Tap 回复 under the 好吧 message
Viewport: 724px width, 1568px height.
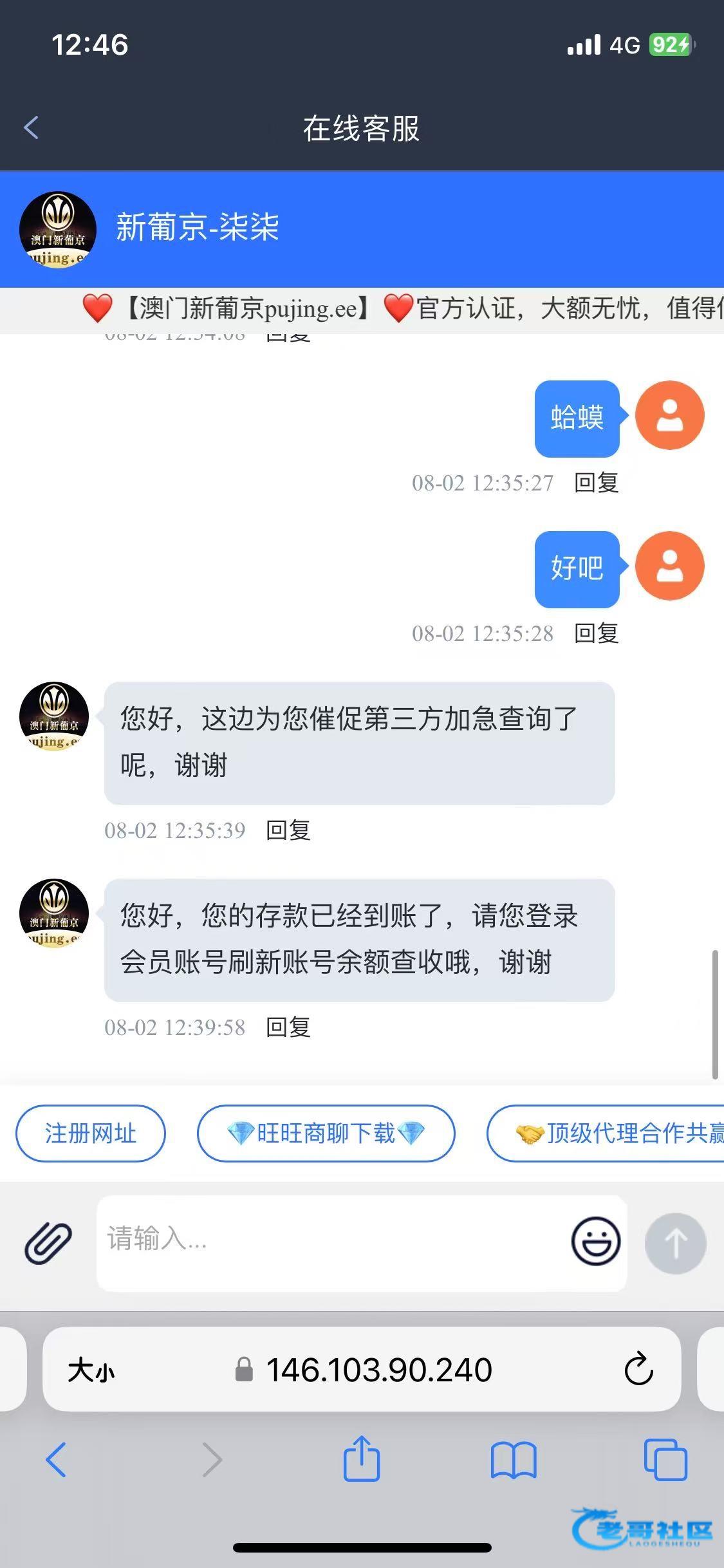point(596,633)
